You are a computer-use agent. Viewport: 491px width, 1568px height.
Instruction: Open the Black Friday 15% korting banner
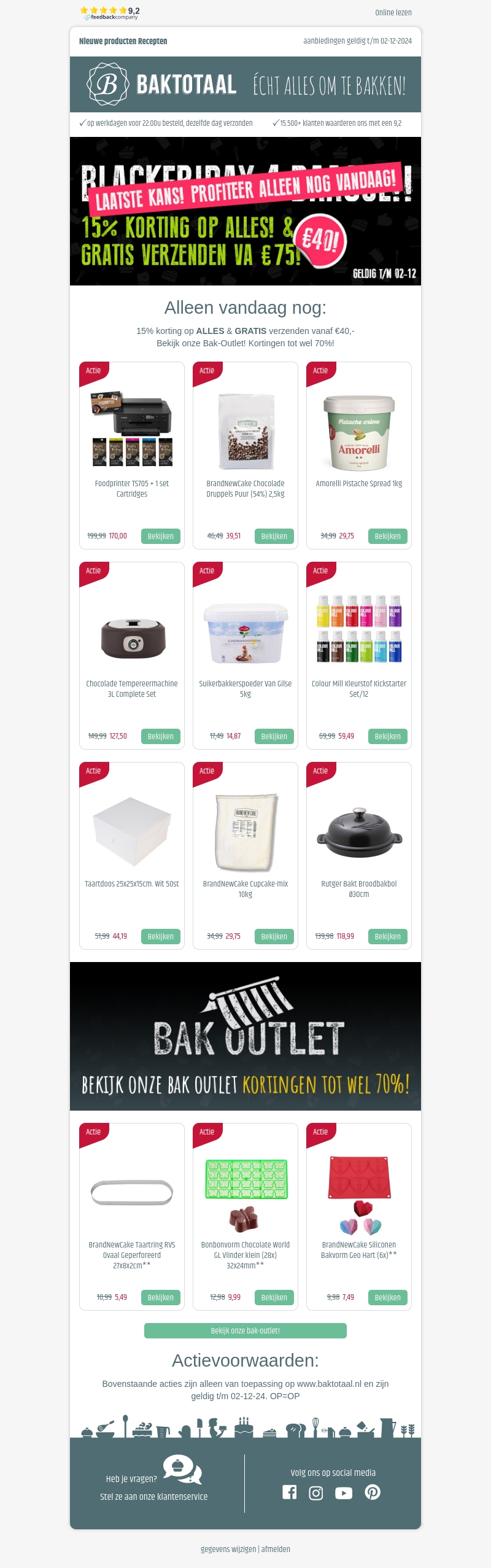(x=245, y=211)
